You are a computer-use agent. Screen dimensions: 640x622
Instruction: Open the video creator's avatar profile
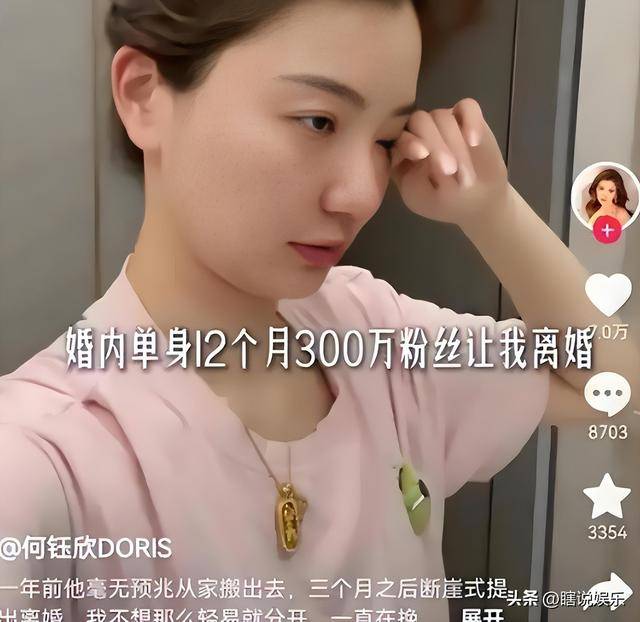pyautogui.click(x=605, y=193)
